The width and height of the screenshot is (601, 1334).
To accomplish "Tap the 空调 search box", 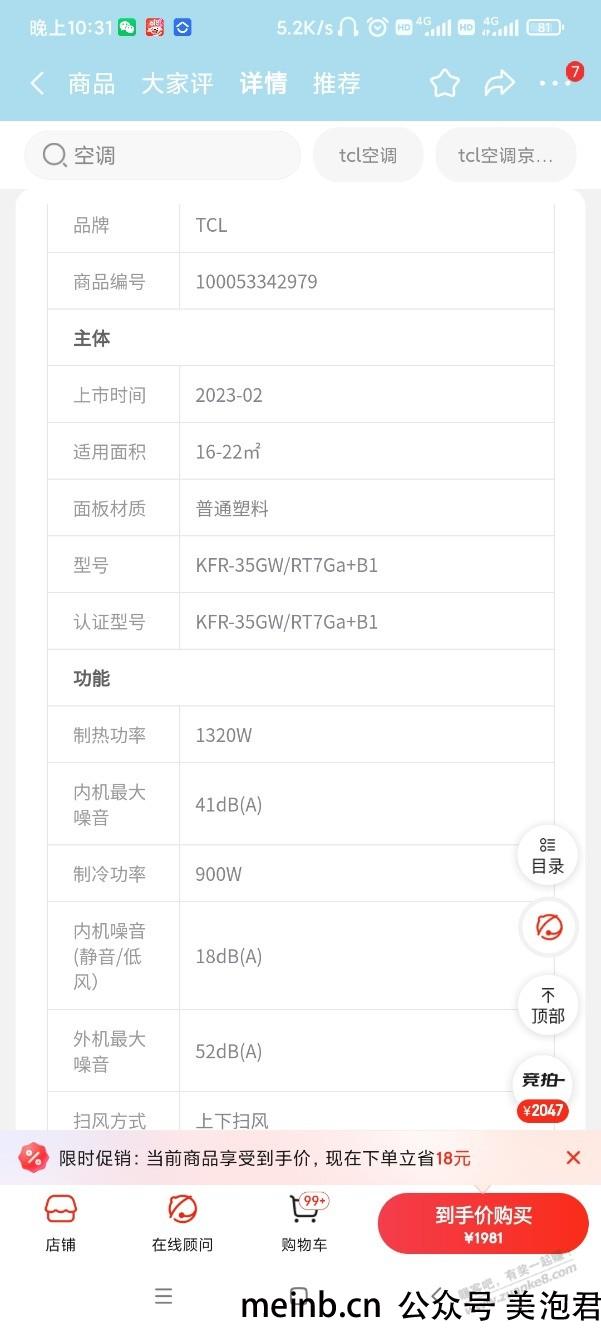I will click(163, 155).
